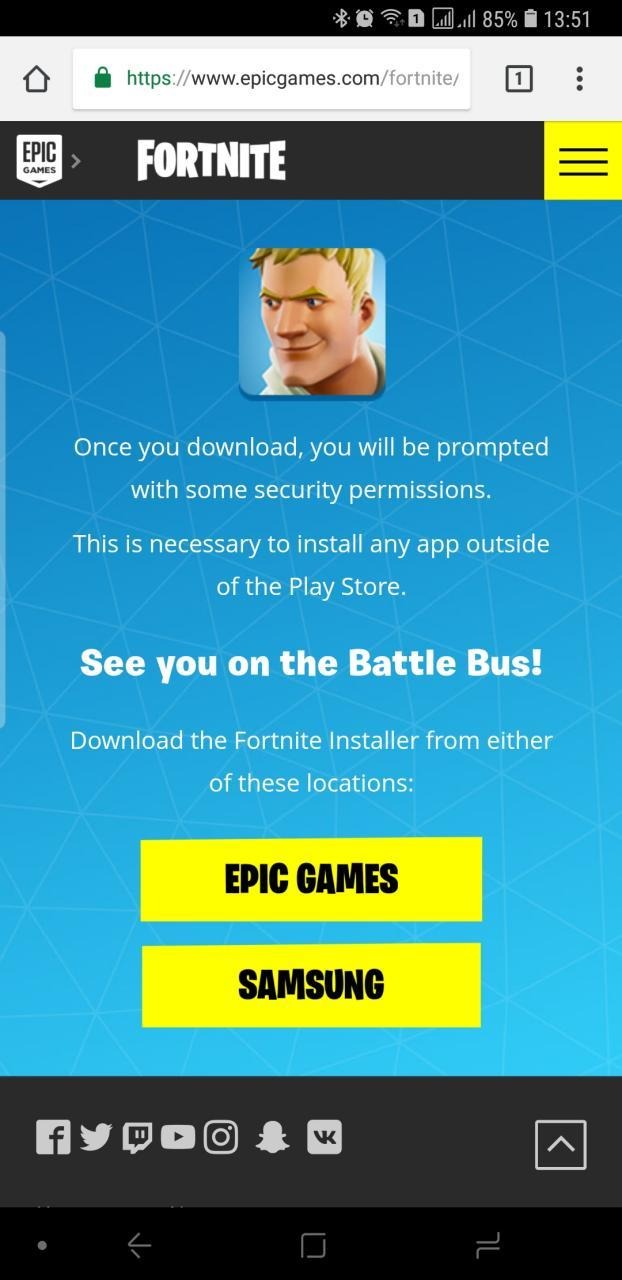Open Fortnite's Snapchat link
Screen dimensions: 622x1280
click(272, 1137)
